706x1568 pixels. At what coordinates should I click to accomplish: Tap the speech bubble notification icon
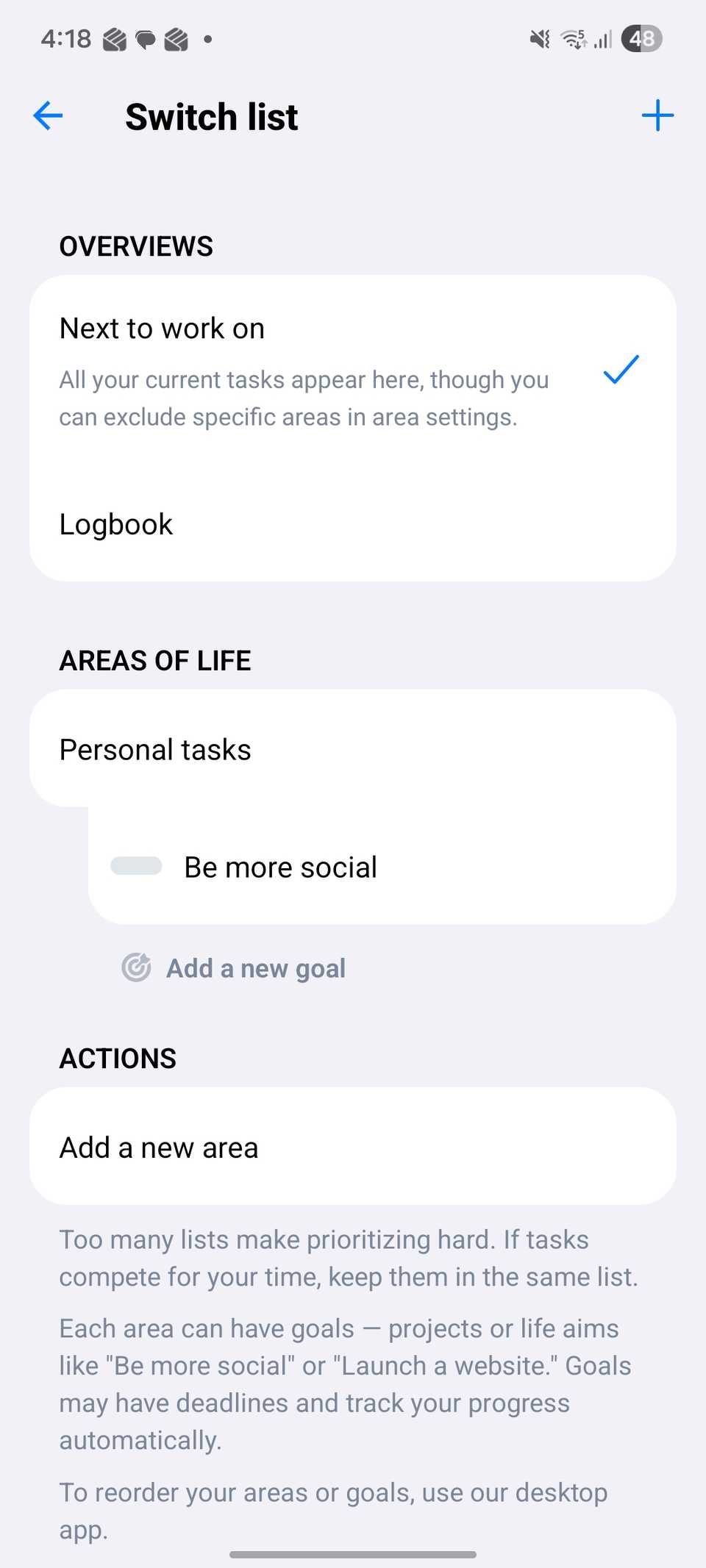coord(144,39)
